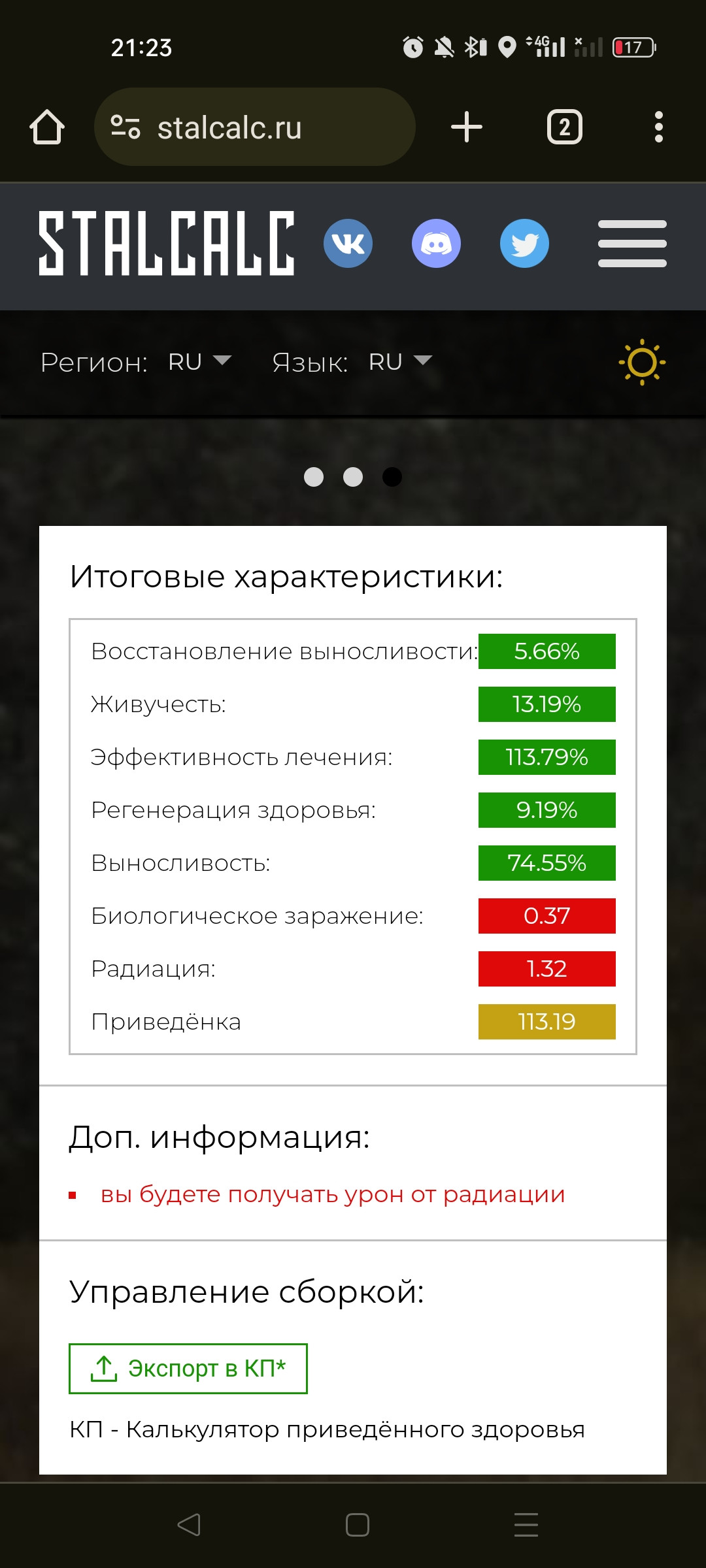The image size is (706, 1568).
Task: Go to the browser home page
Action: [47, 127]
